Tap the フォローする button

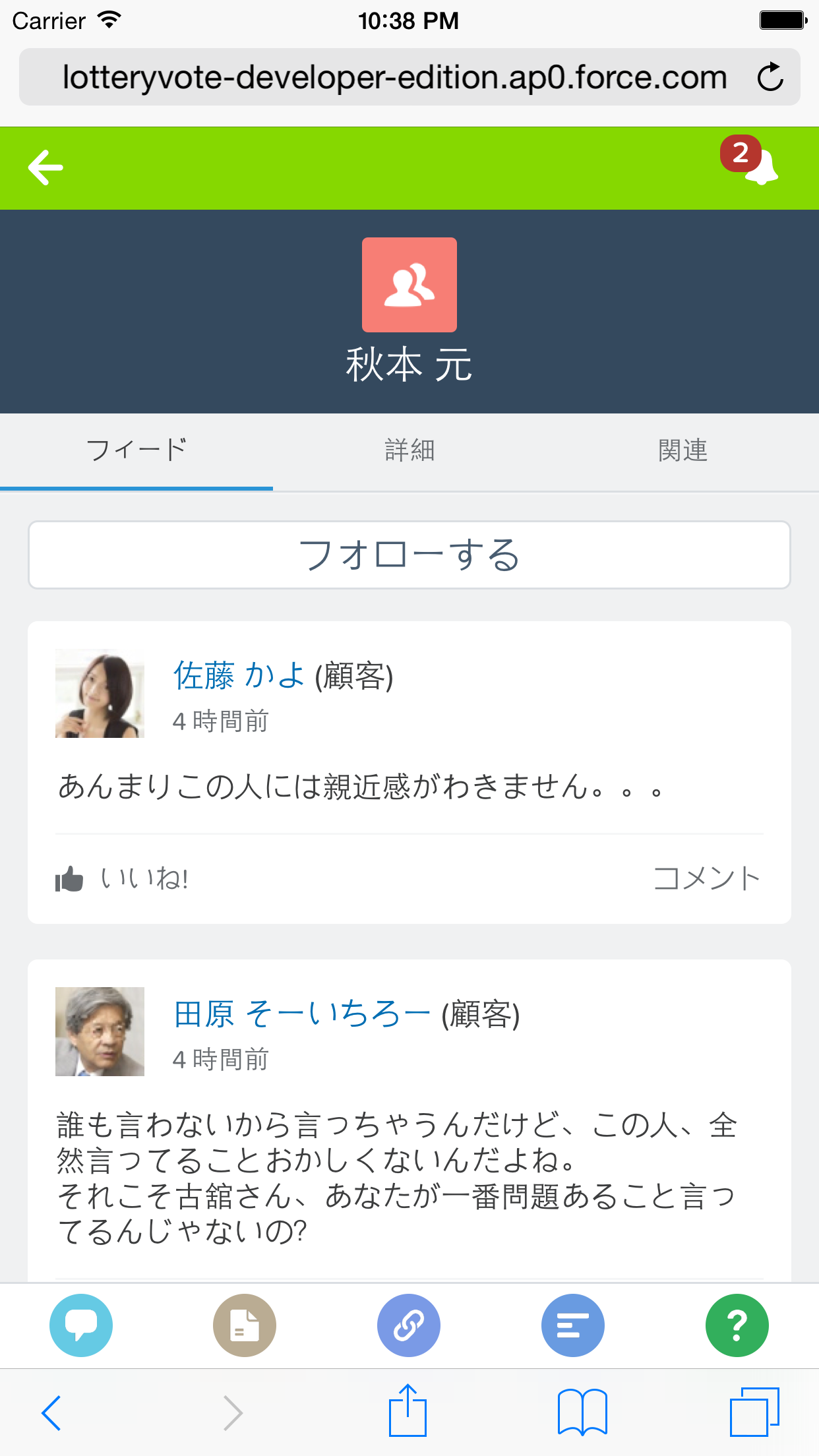409,555
